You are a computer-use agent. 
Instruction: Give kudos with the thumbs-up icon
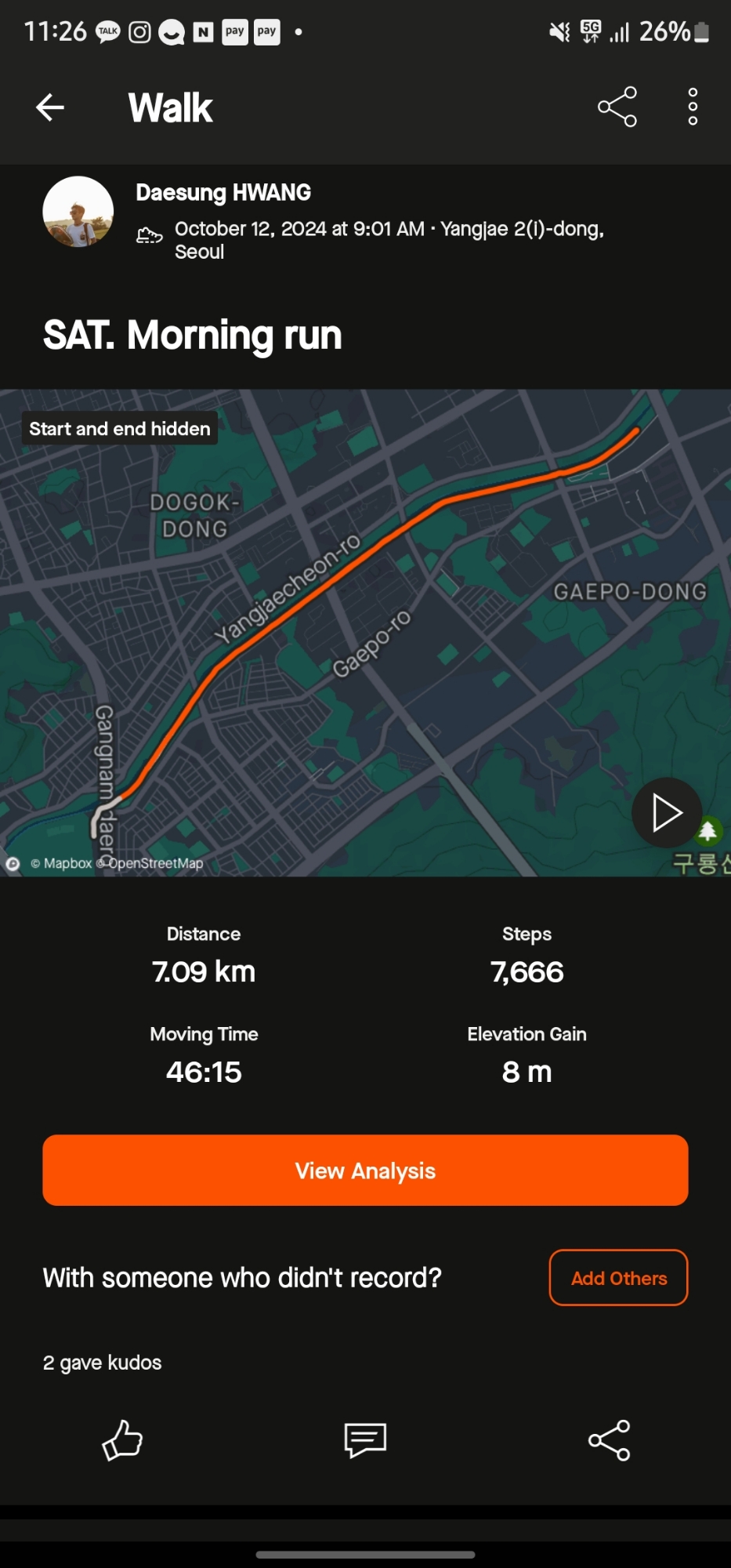[x=122, y=1440]
